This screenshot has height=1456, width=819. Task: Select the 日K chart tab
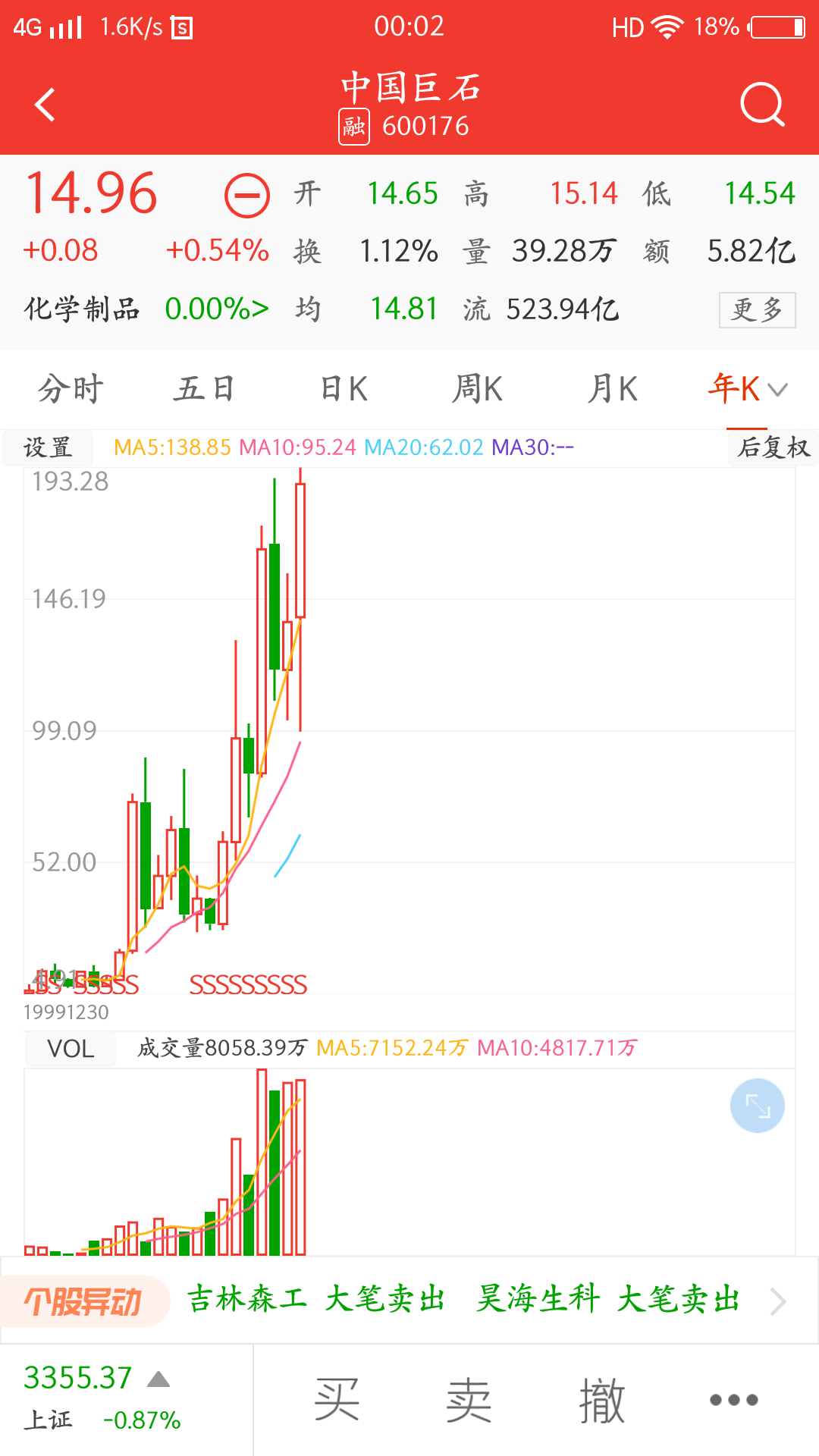click(344, 390)
